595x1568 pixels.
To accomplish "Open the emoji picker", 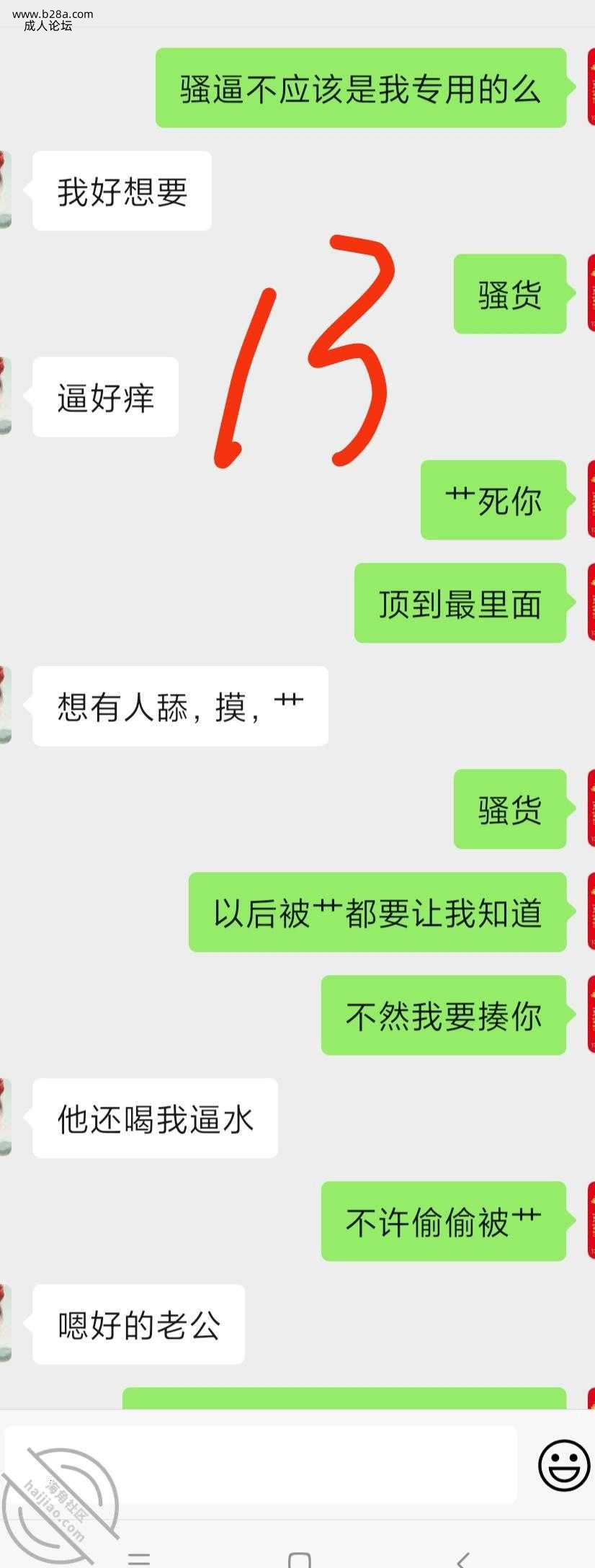I will [563, 1465].
